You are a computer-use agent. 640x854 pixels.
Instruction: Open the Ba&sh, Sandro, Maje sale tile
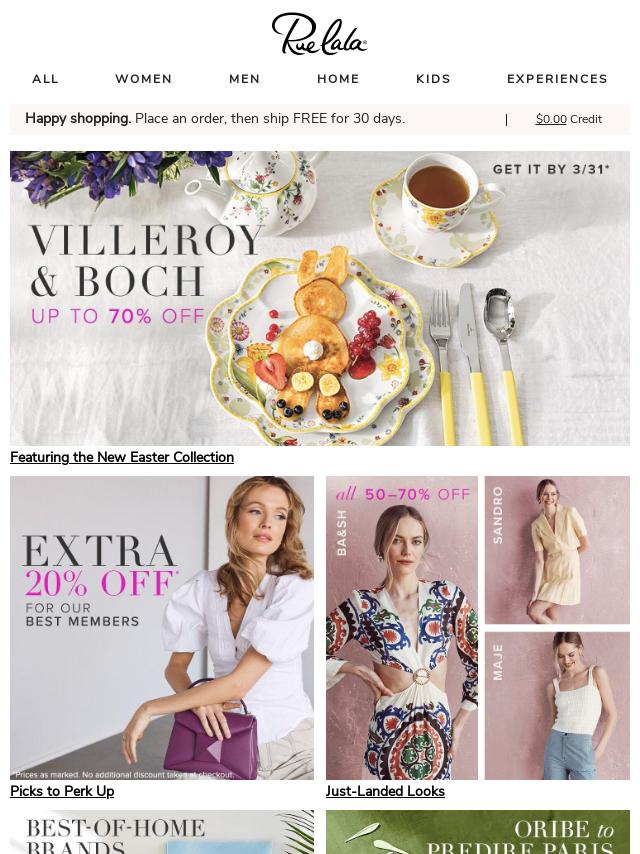[x=477, y=627]
